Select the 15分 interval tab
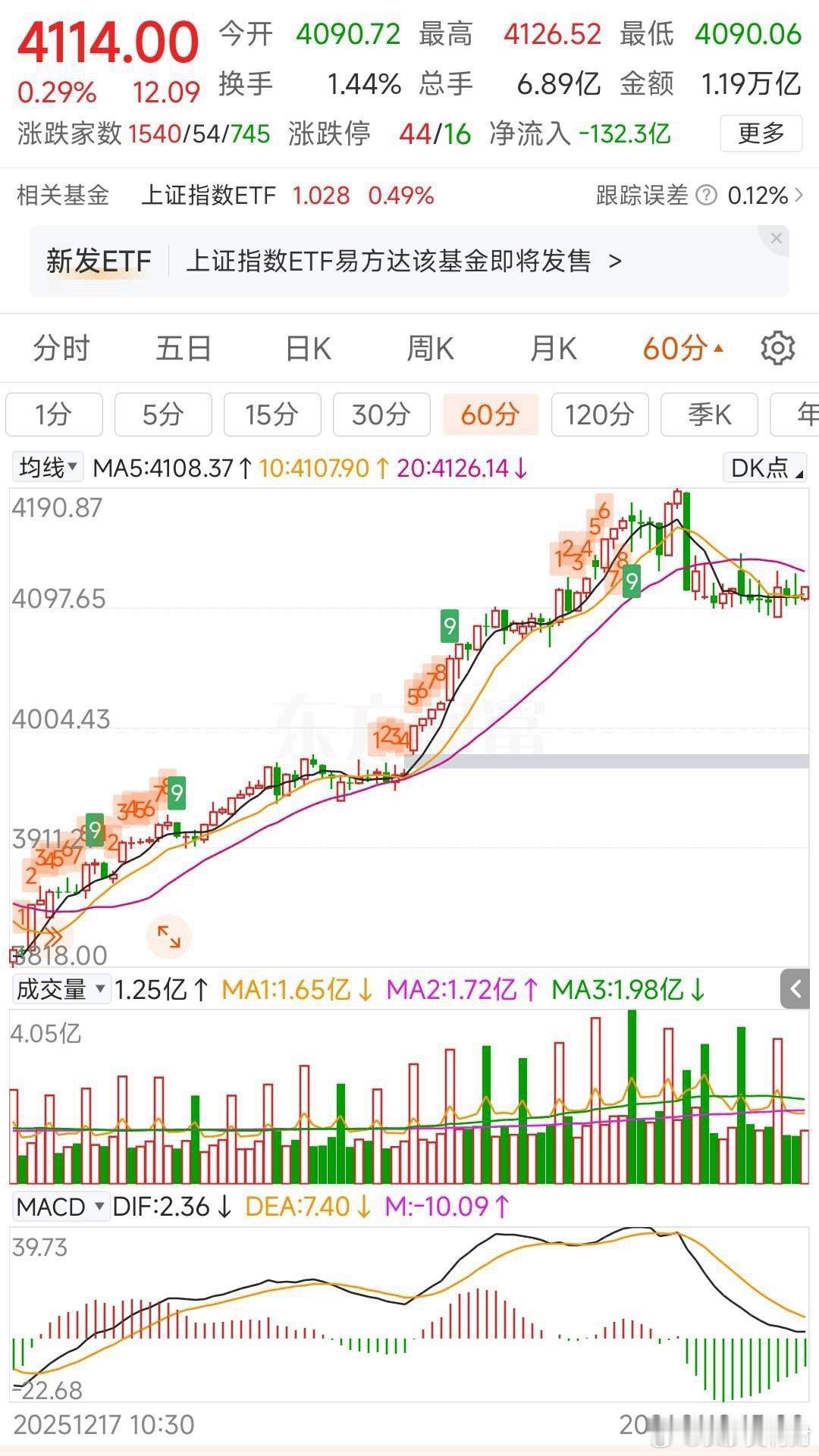This screenshot has width=819, height=1456. [x=271, y=415]
